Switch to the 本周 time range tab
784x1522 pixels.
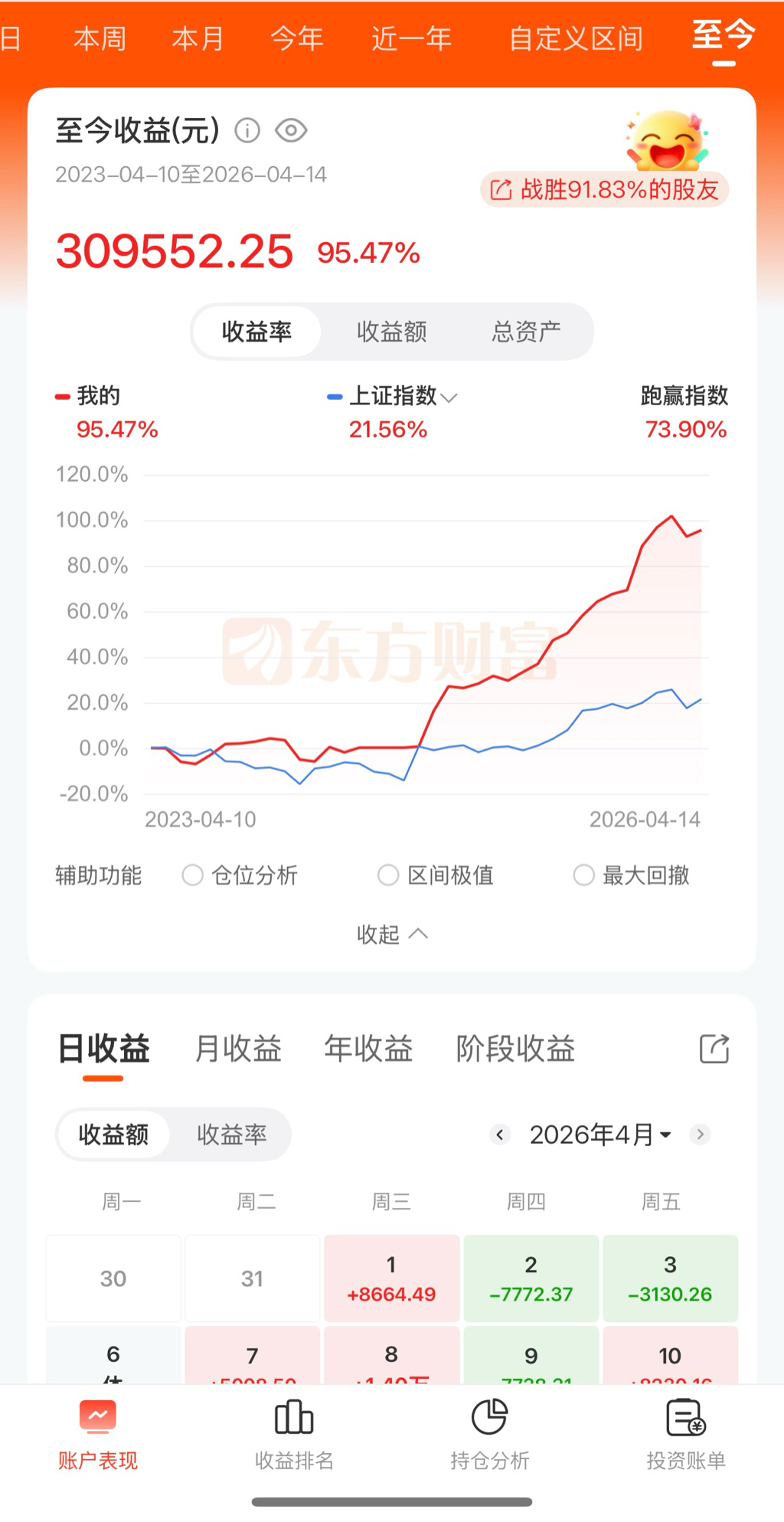tap(100, 38)
